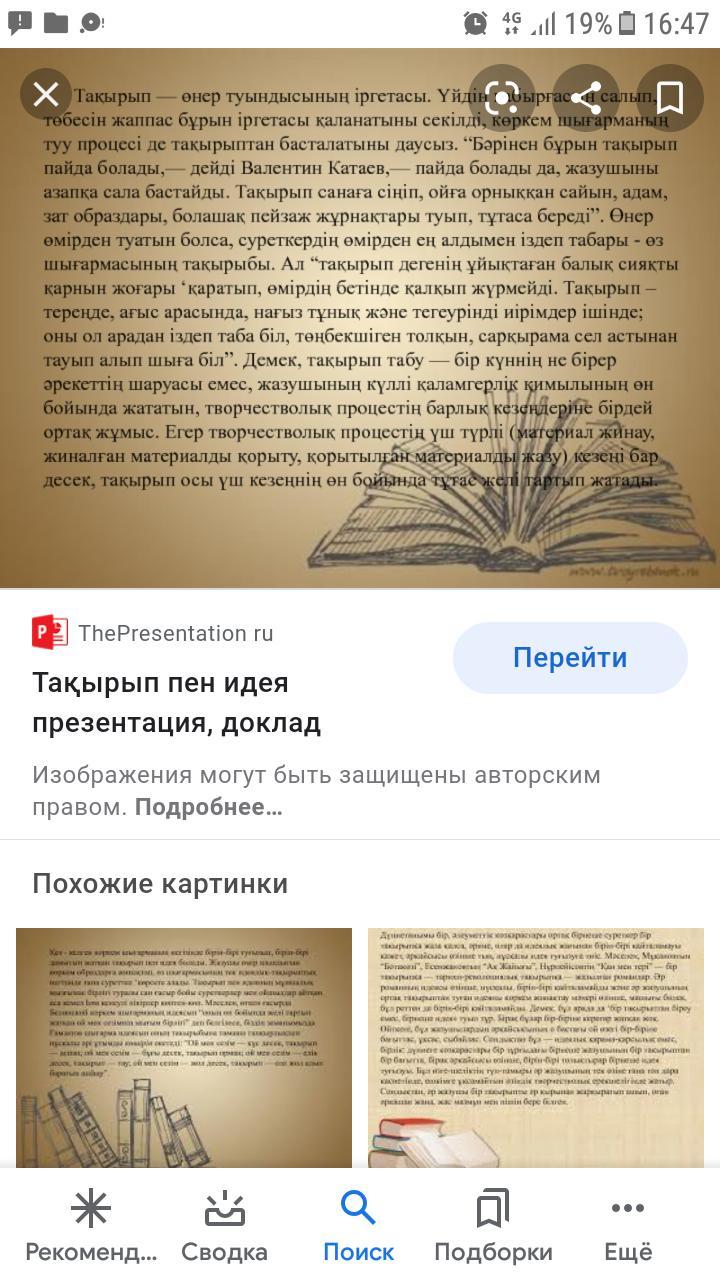Select the Поиск tab
Viewport: 720px width, 1280px height.
358,1227
